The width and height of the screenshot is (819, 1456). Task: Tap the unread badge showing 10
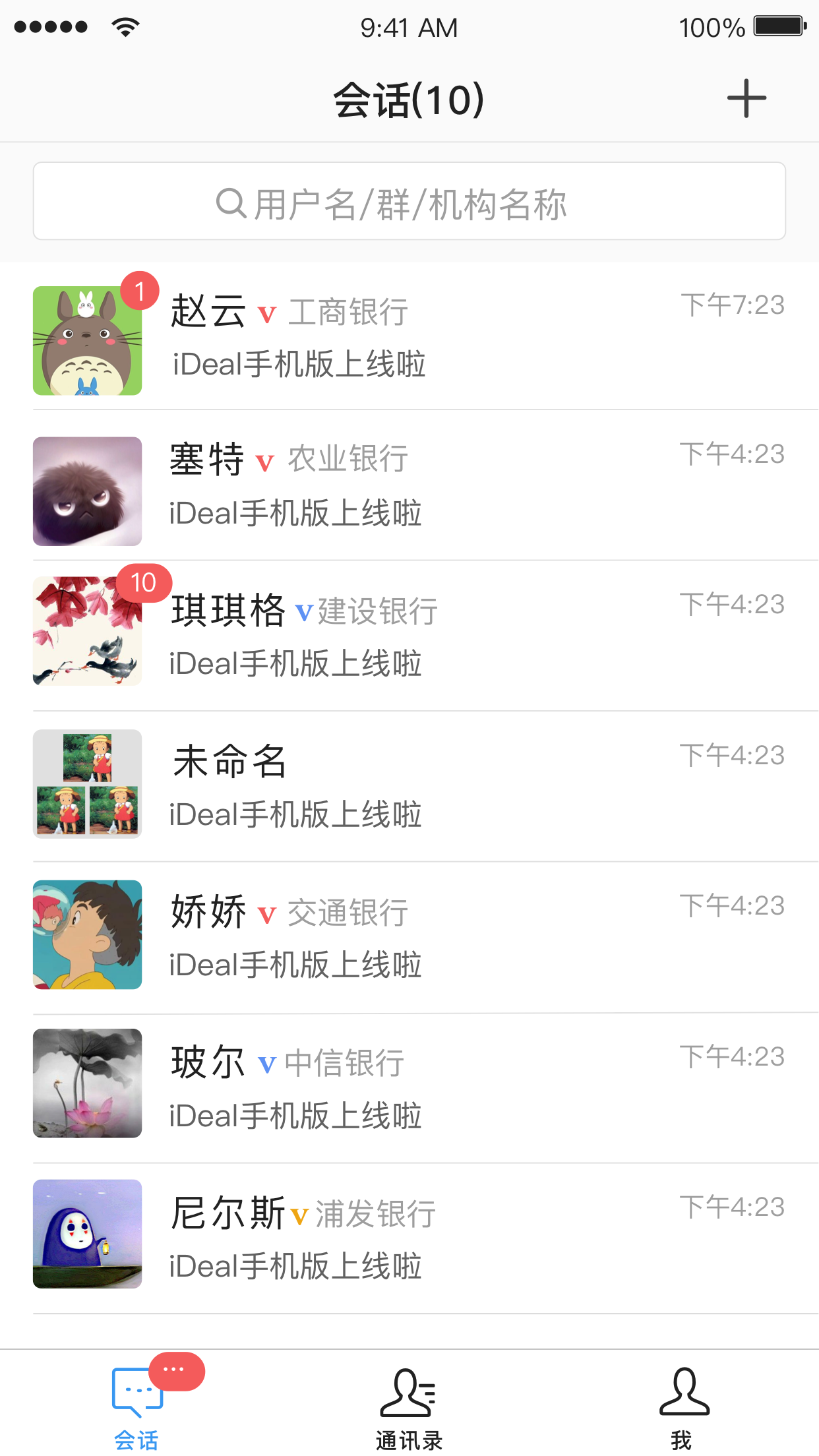point(144,582)
